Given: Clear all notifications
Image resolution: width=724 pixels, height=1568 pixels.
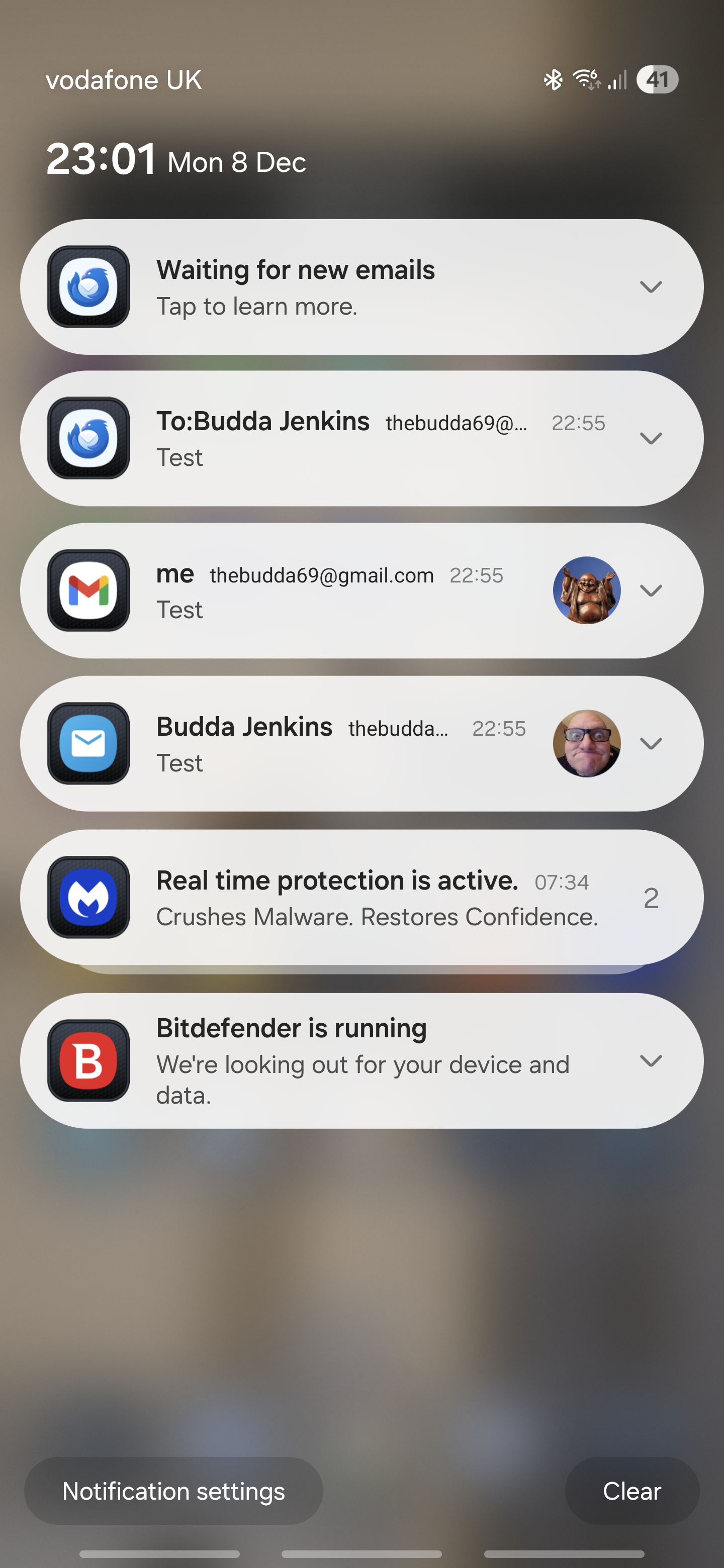Looking at the screenshot, I should 631,1491.
